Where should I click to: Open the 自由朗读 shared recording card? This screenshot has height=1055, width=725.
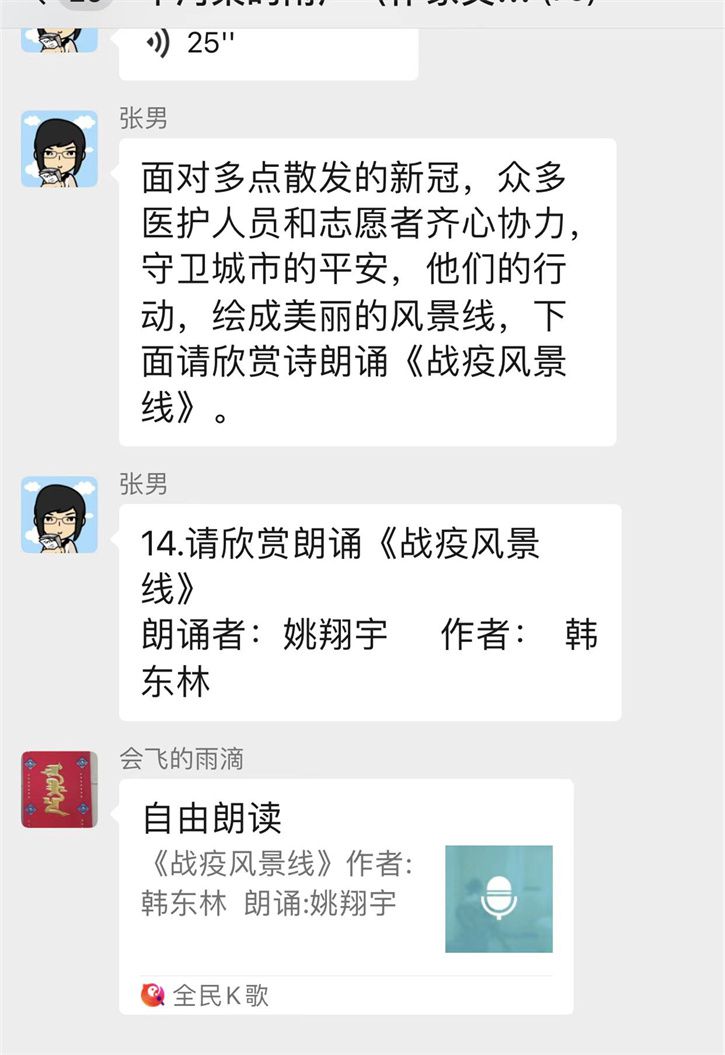pos(345,880)
